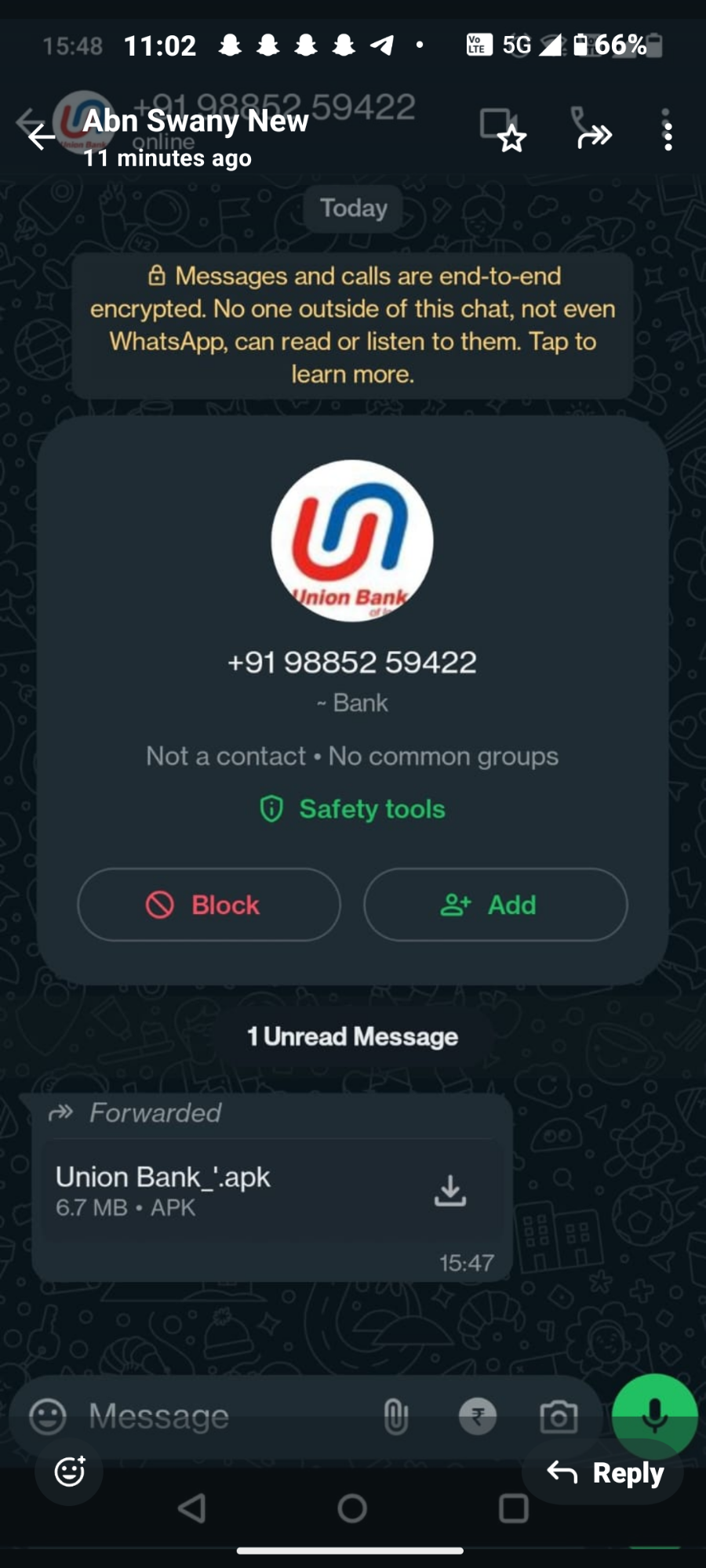Reply to Abn Swany New's status

coord(606,1473)
